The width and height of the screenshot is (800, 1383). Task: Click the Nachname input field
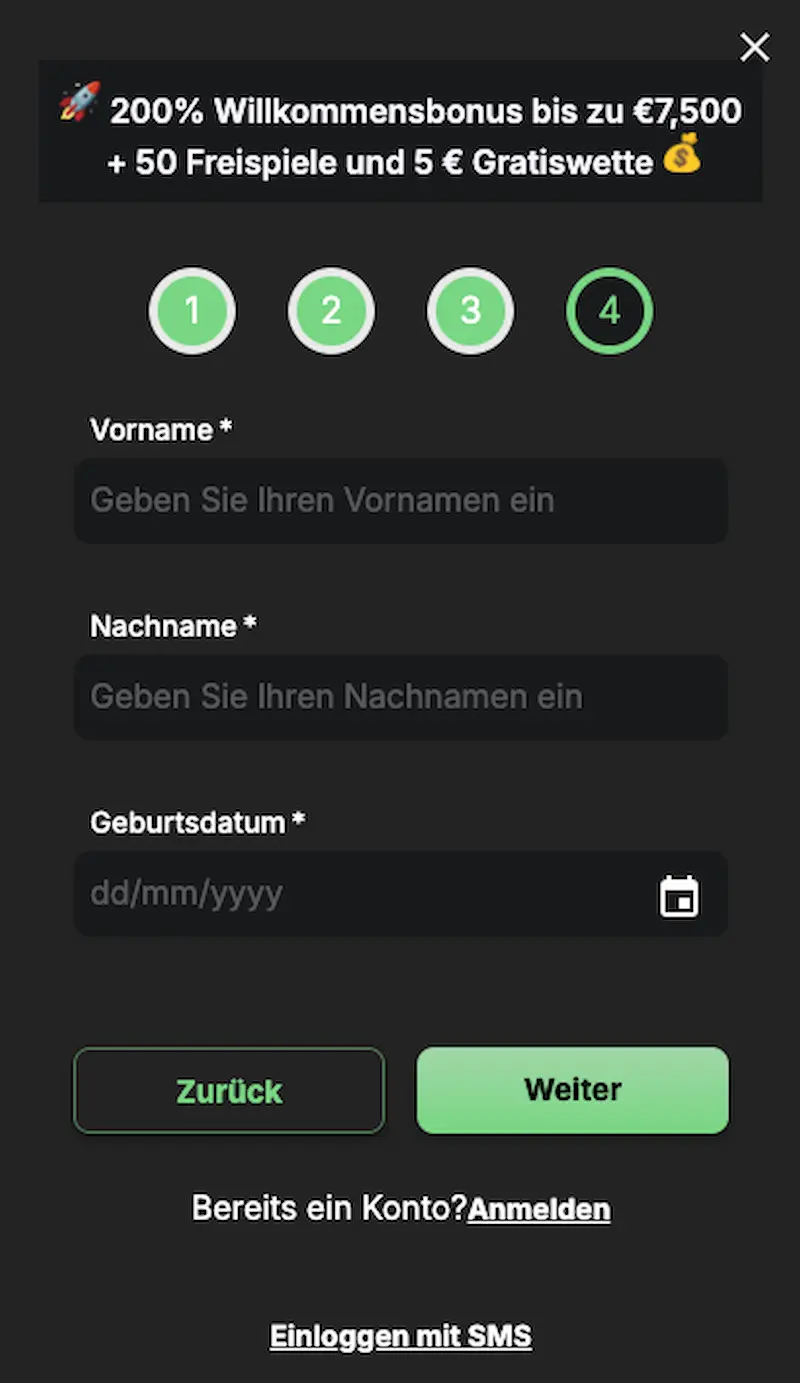tap(400, 697)
